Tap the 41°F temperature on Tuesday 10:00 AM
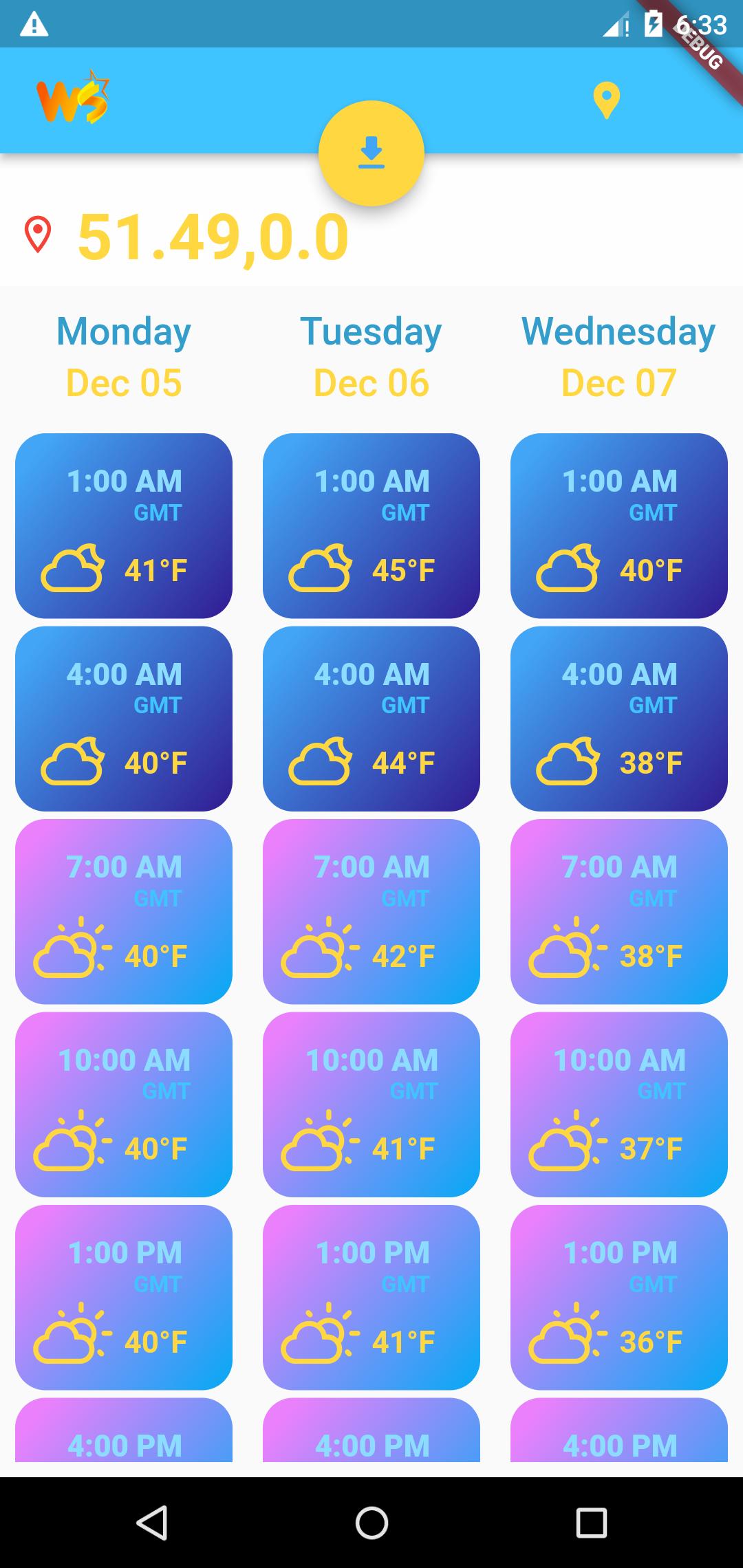 coord(403,1147)
